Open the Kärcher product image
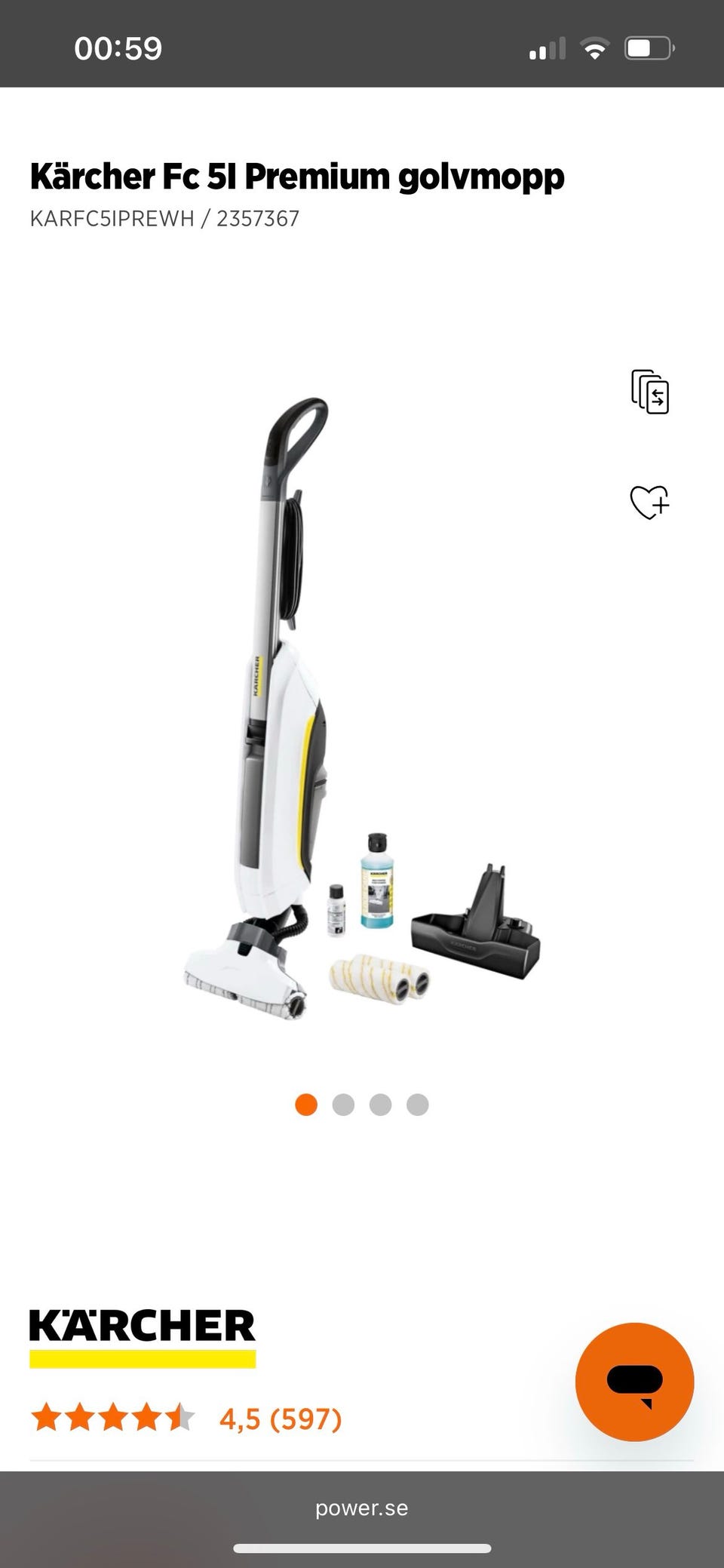The width and height of the screenshot is (724, 1568). pyautogui.click(x=362, y=709)
